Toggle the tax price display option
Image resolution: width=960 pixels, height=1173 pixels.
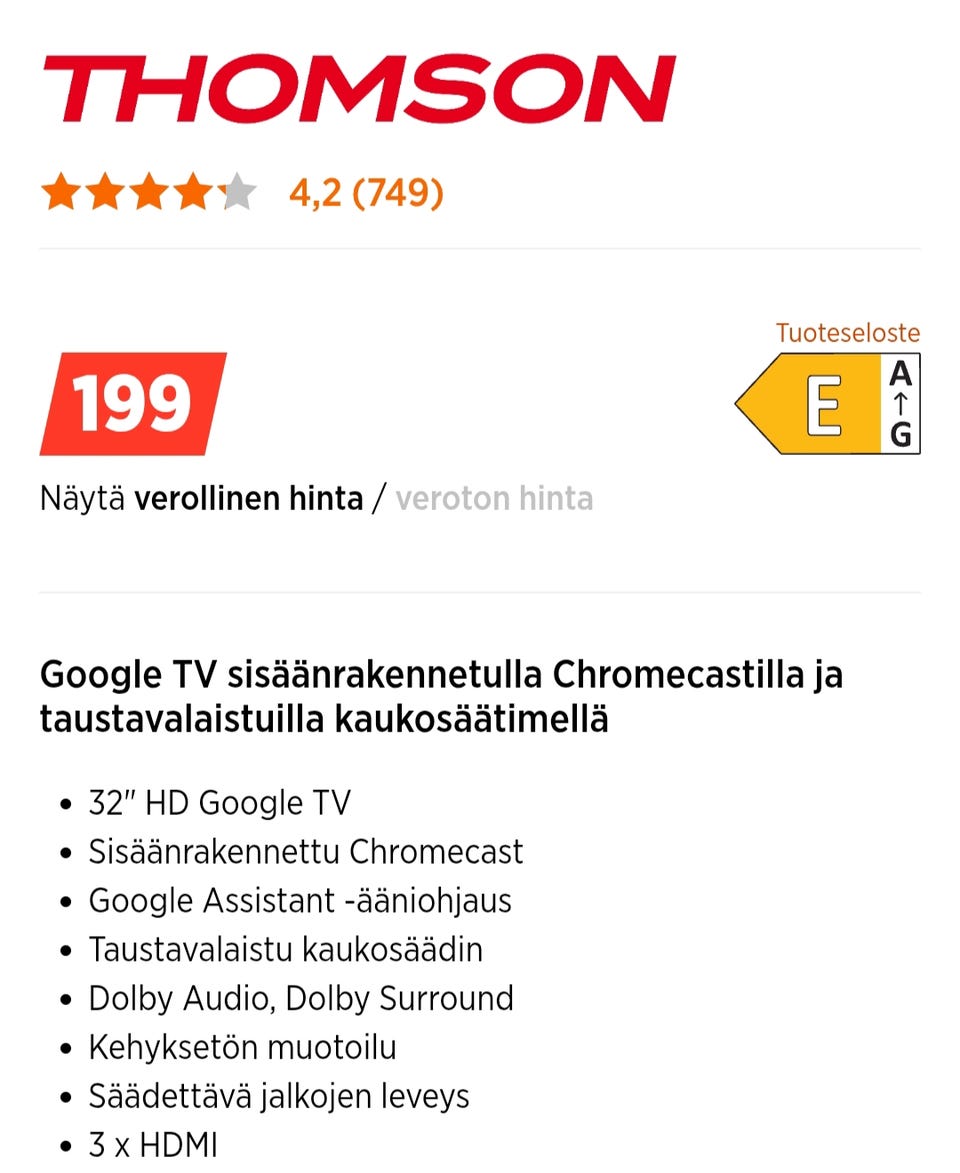320,498
